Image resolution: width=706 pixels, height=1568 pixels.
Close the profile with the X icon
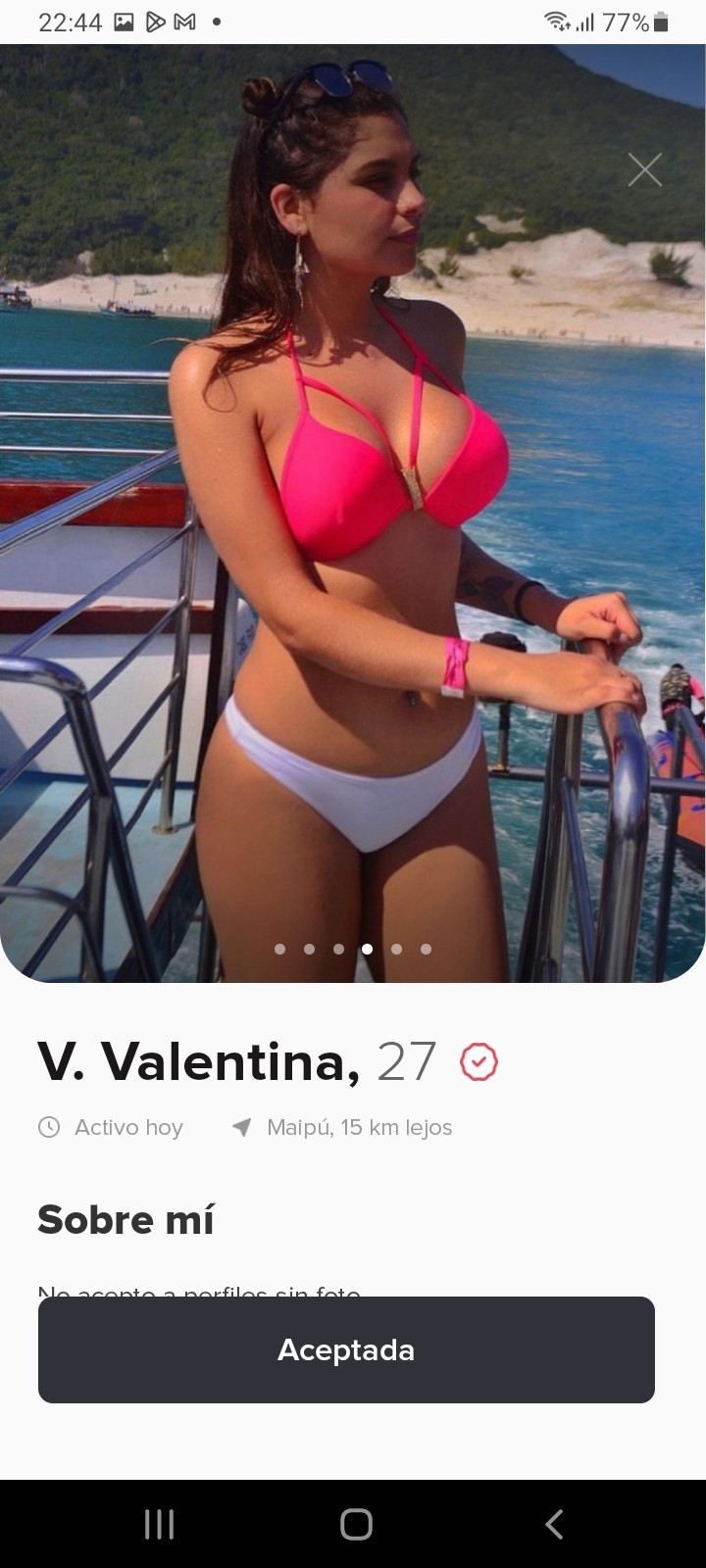coord(644,170)
